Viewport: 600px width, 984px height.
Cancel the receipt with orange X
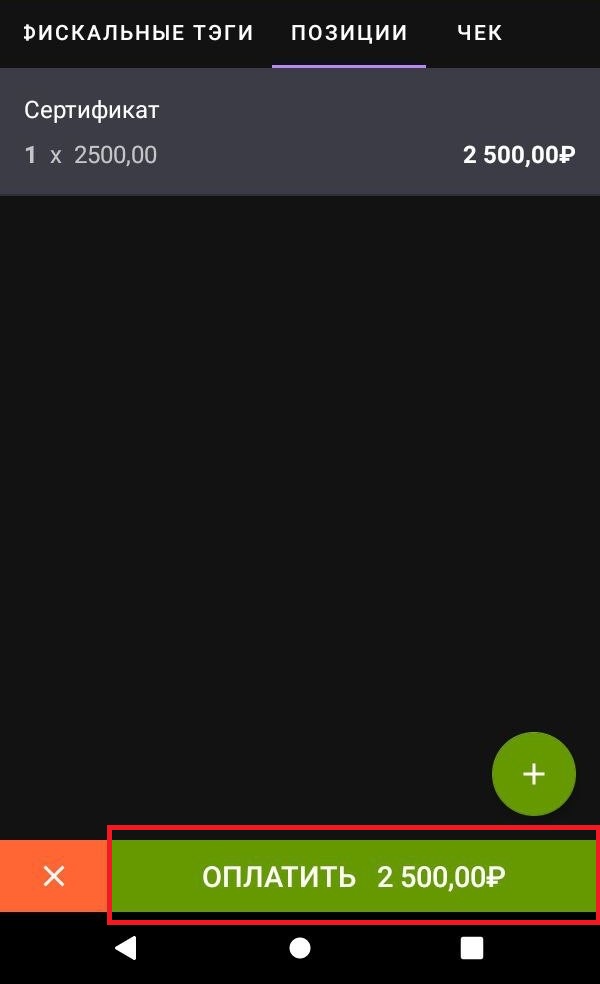(54, 877)
